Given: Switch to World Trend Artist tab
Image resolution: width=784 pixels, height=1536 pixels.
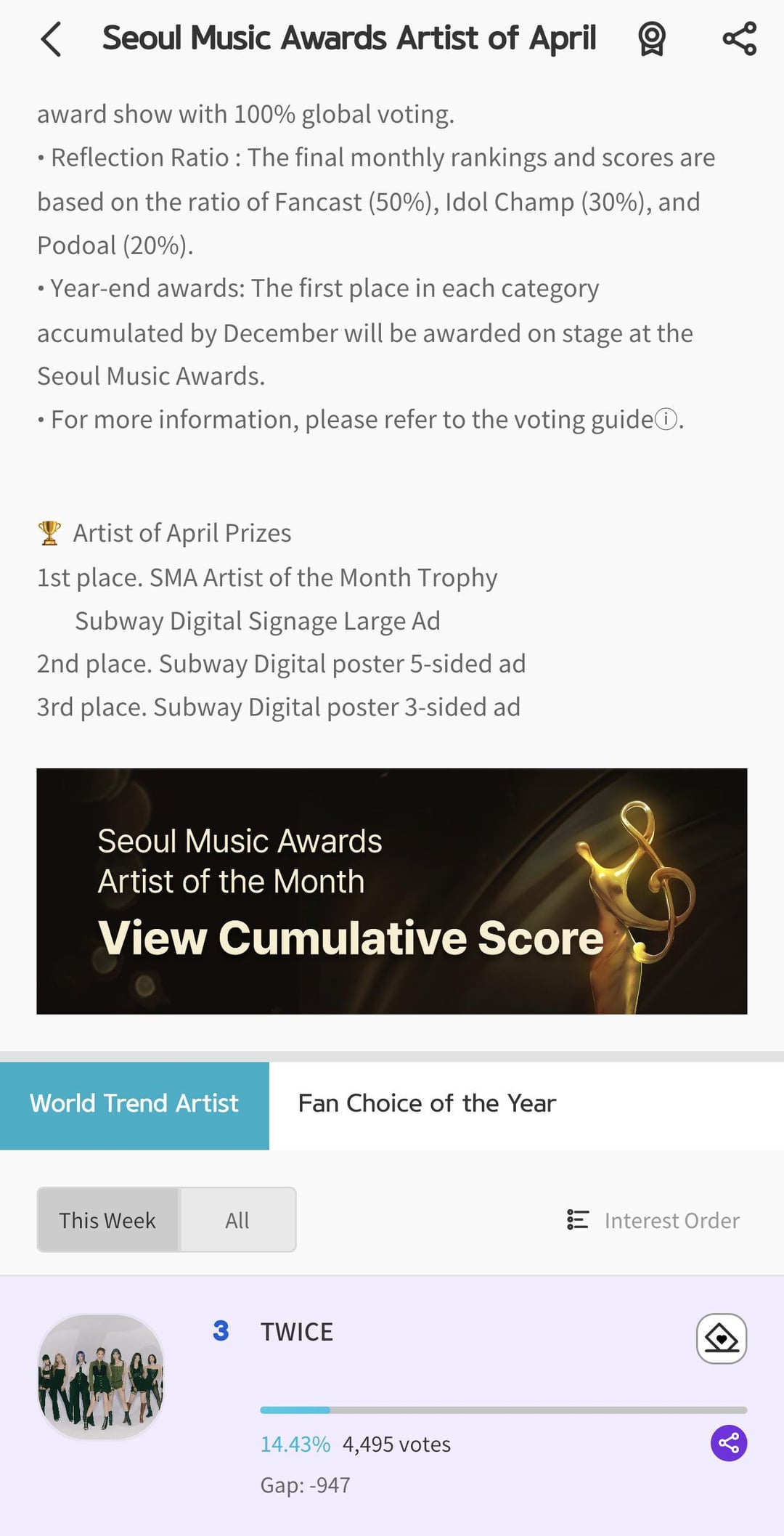Looking at the screenshot, I should point(134,1105).
